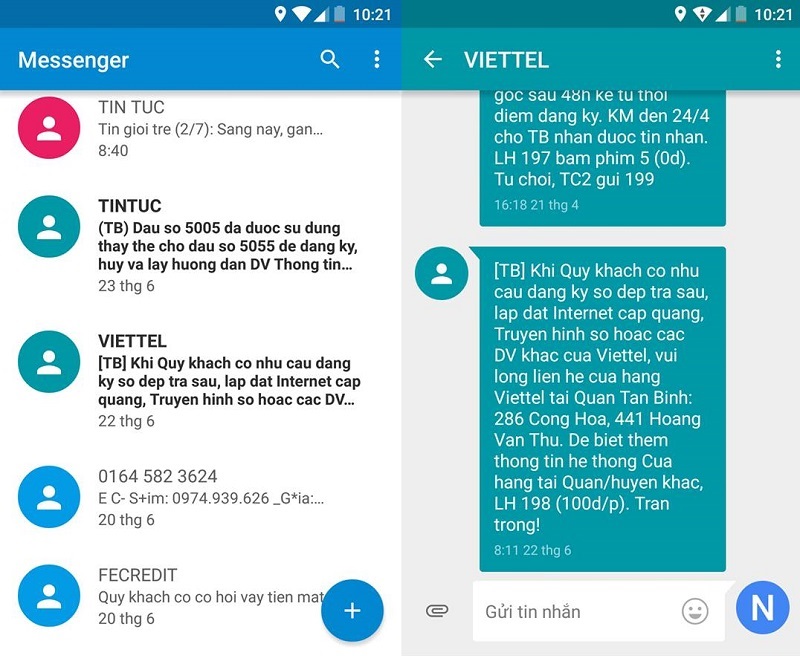
Task: Open the FECREDIT message thread
Action: pos(200,596)
